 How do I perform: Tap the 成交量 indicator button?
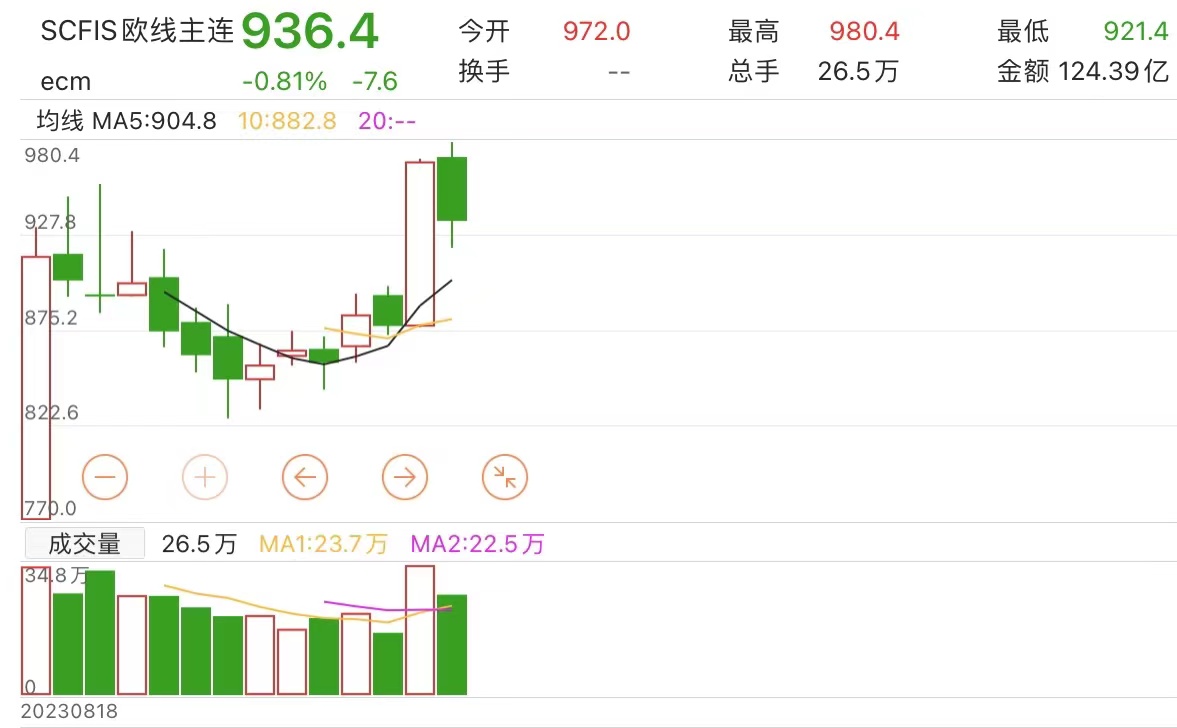(84, 544)
